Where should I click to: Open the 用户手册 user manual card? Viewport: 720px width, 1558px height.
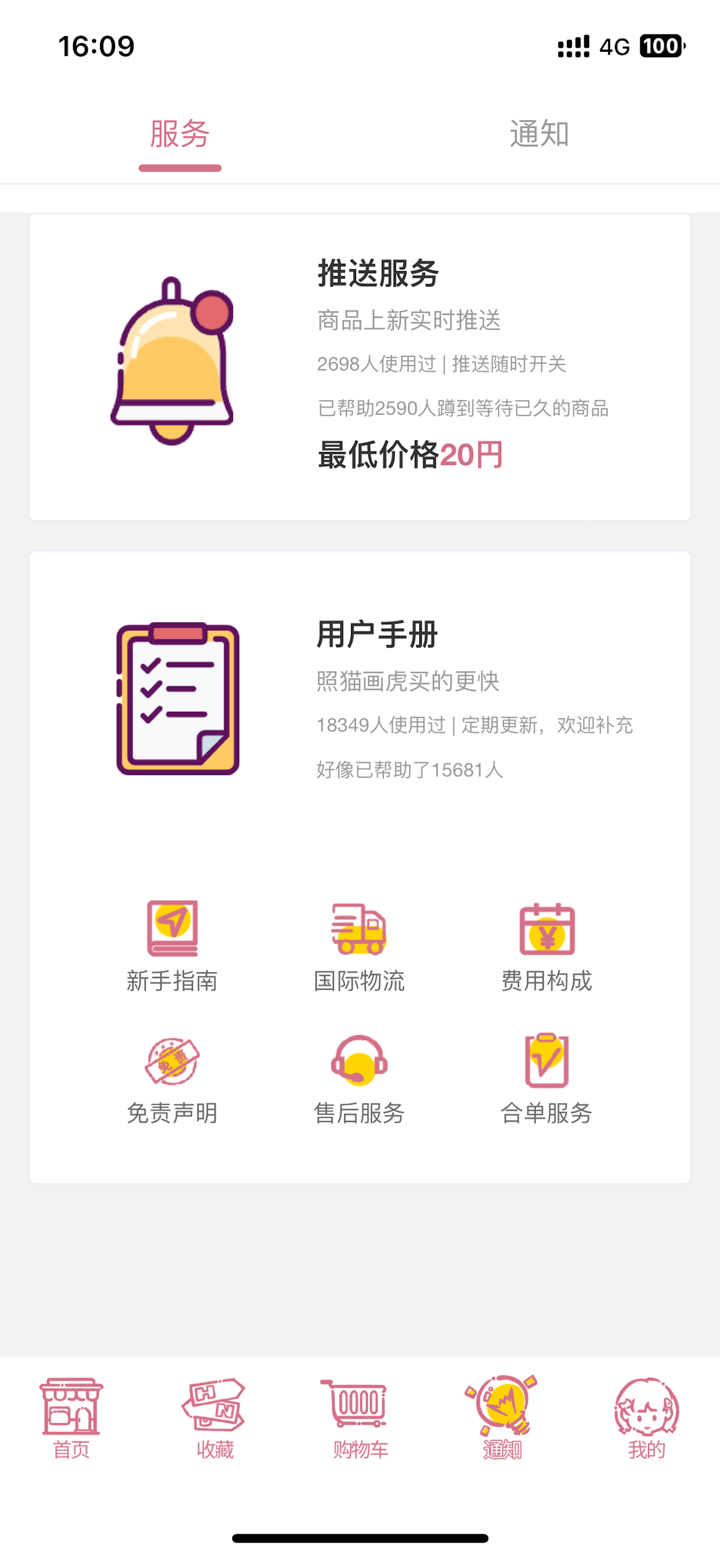click(359, 700)
